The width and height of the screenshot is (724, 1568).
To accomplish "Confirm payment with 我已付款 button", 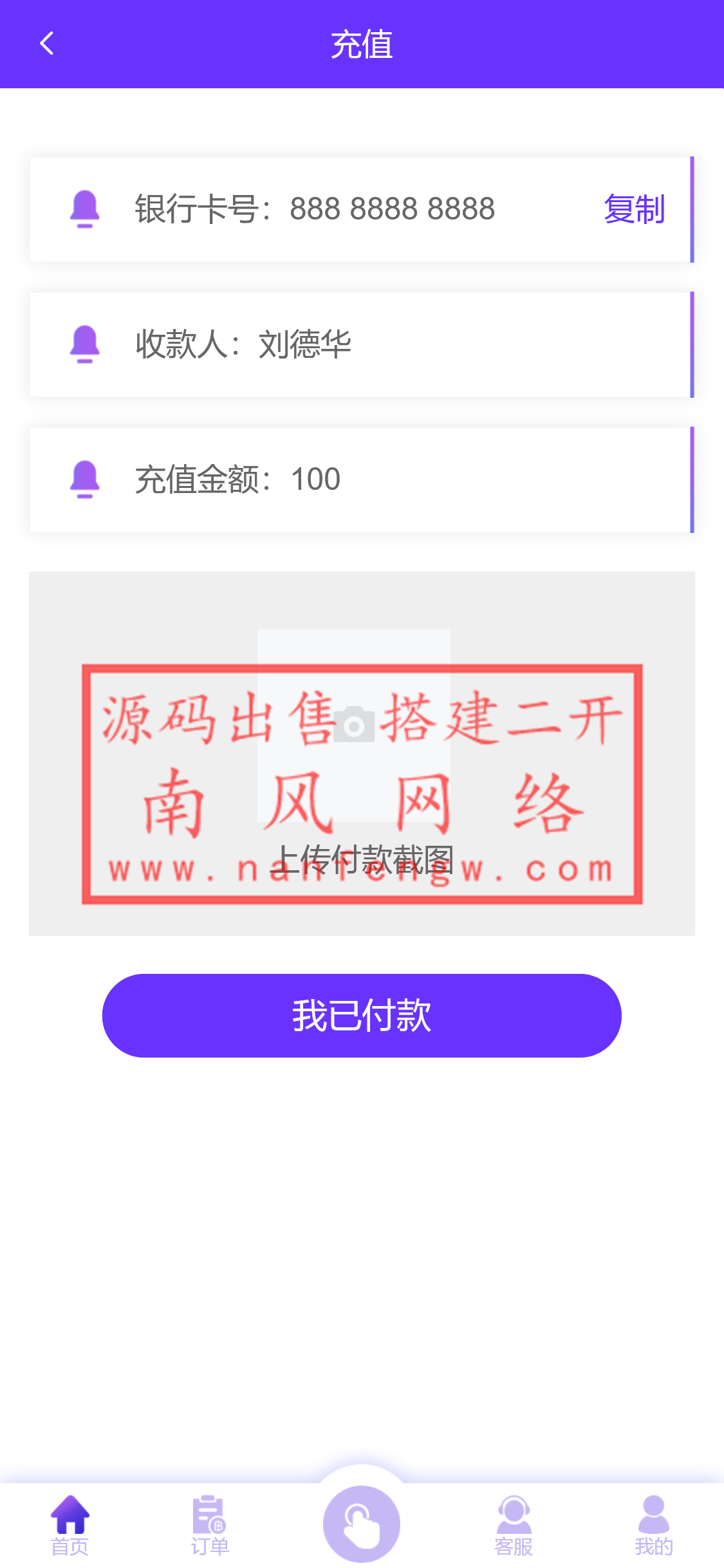I will point(362,1015).
